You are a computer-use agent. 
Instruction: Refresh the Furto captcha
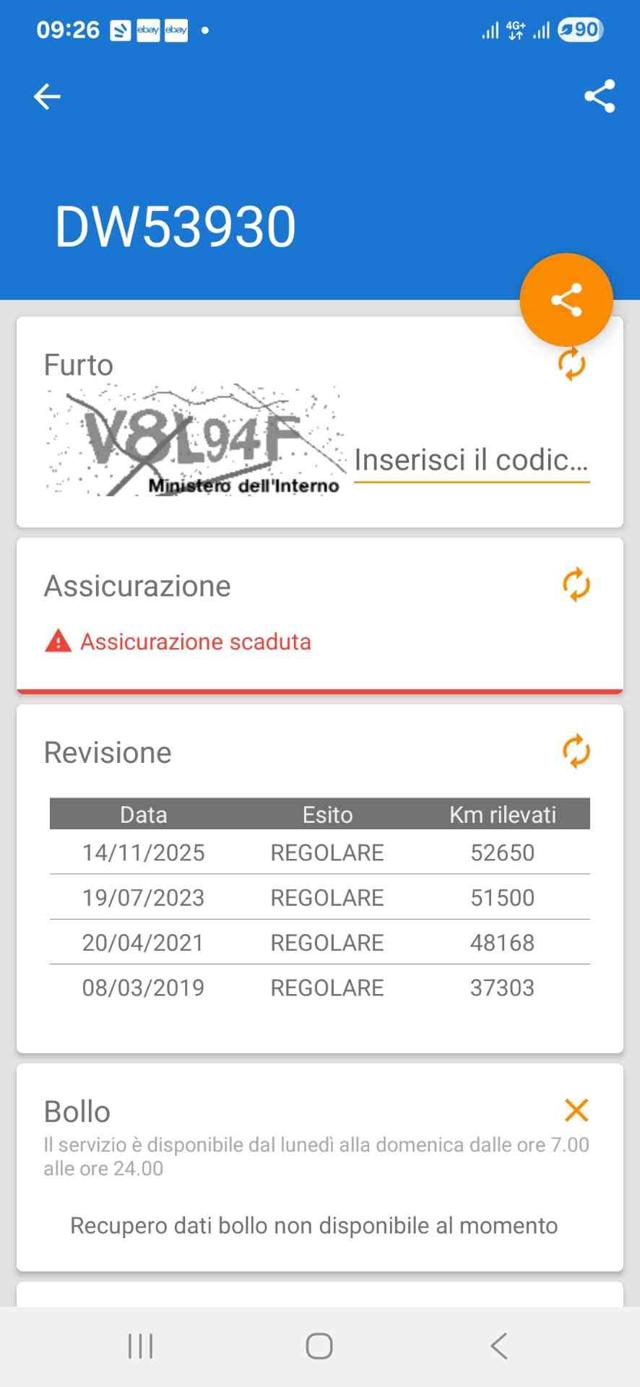coord(572,364)
